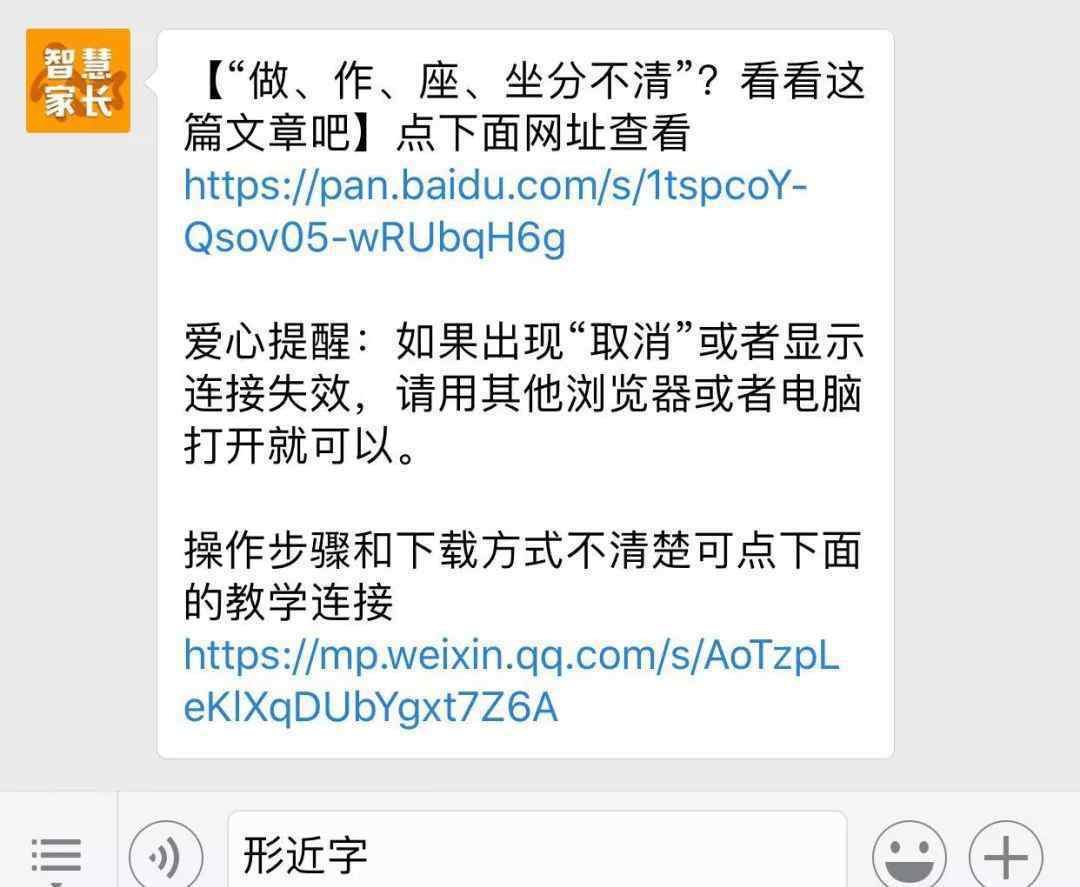Open the menu list icon
The height and width of the screenshot is (887, 1080).
click(x=56, y=857)
